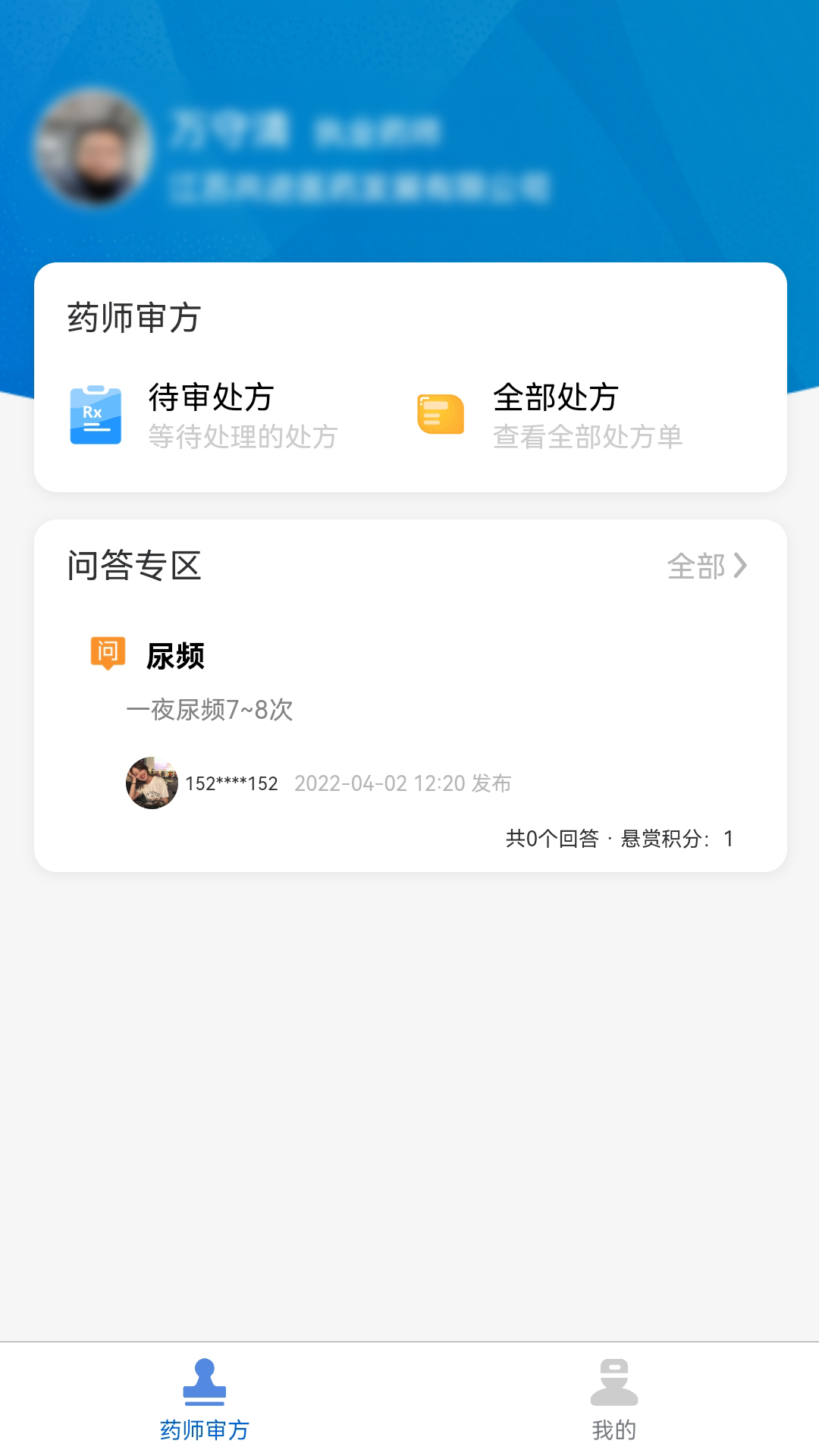Screen dimensions: 819x1456
Task: Open 全部 link in 问答专区
Action: 707,566
